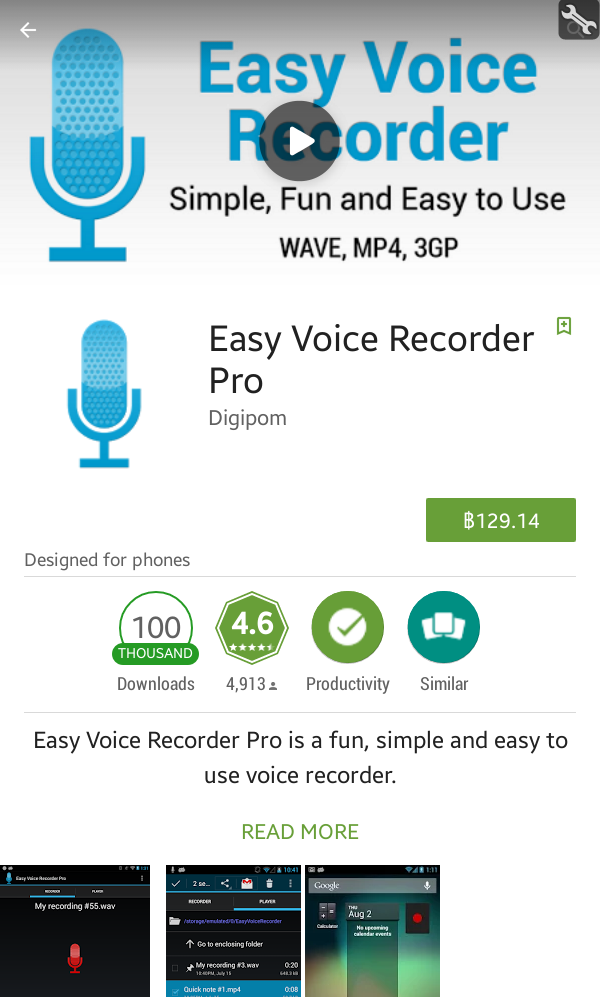This screenshot has height=997, width=600.
Task: Add app to wishlist with bookmark icon
Action: point(564,326)
